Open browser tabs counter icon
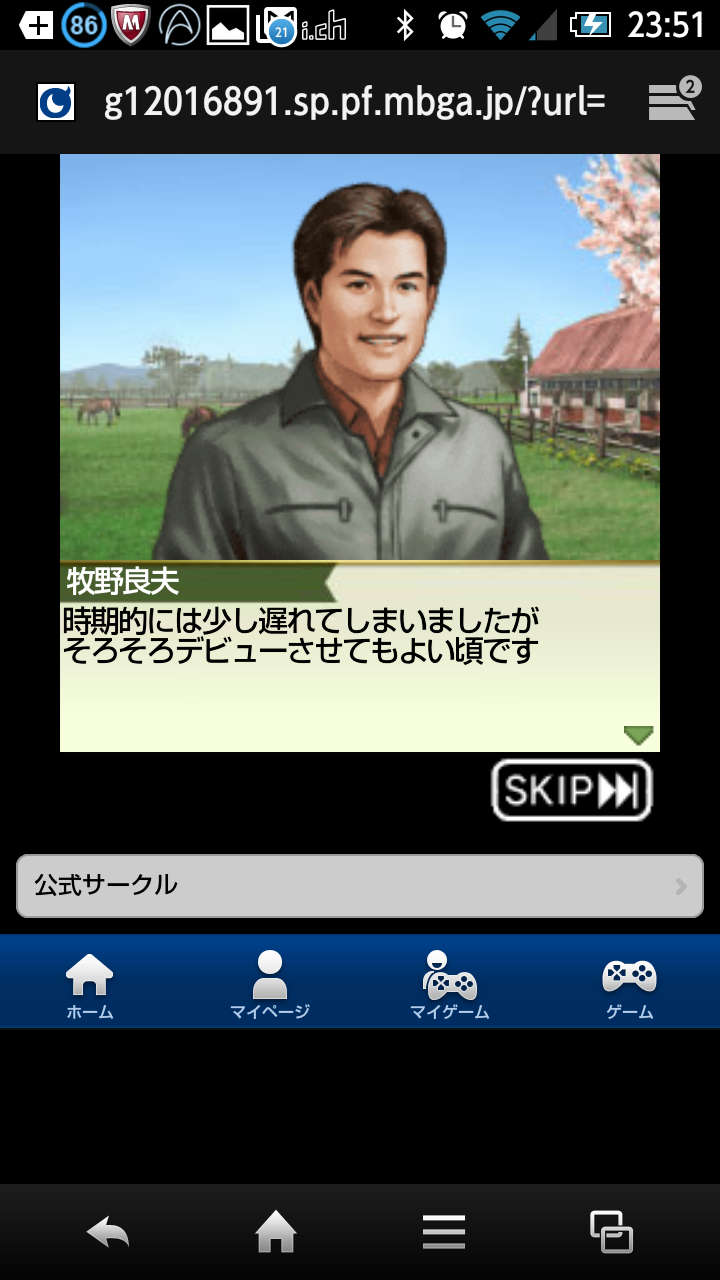The image size is (720, 1280). [673, 101]
